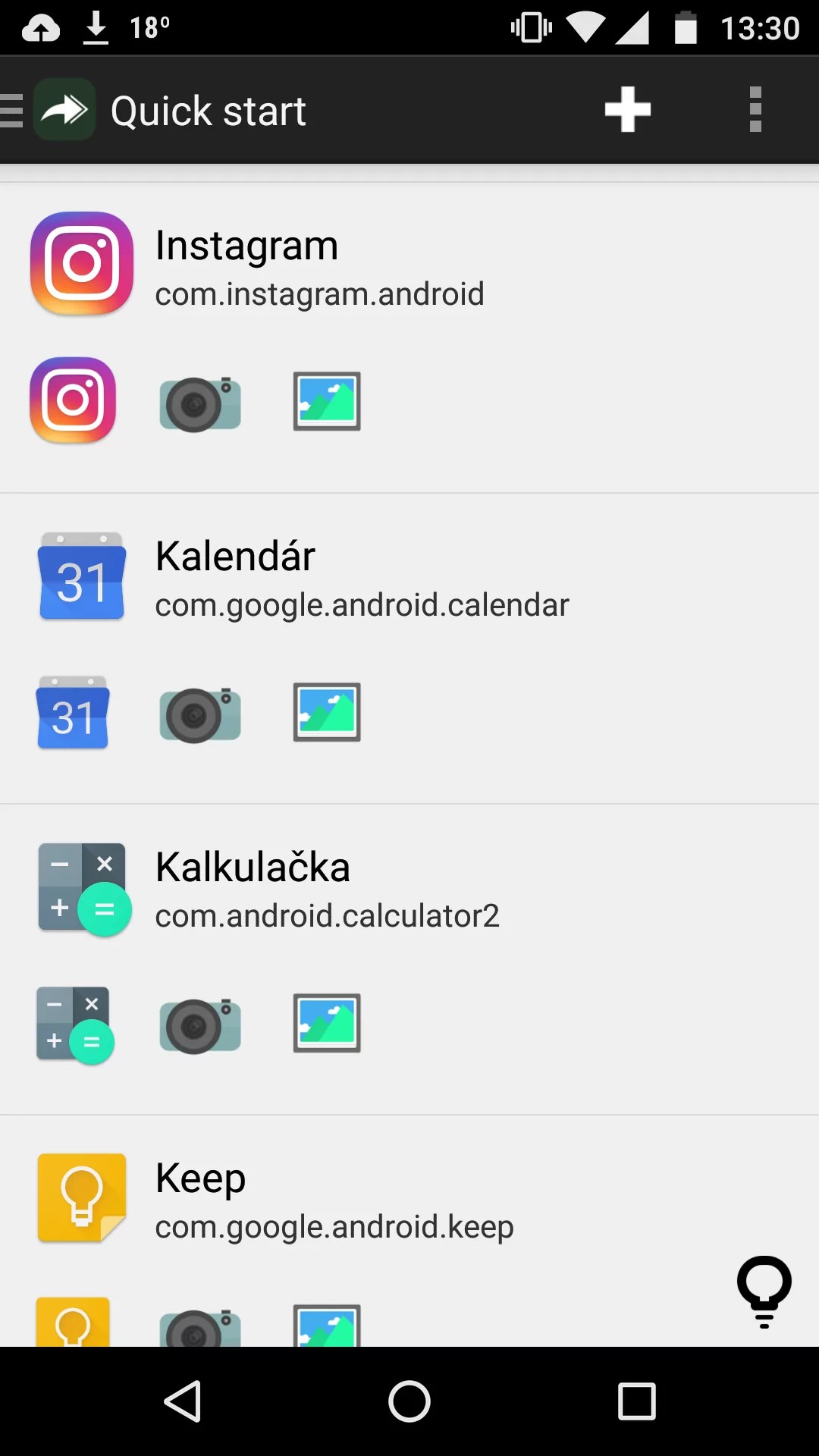Open the overflow options menu

(755, 110)
